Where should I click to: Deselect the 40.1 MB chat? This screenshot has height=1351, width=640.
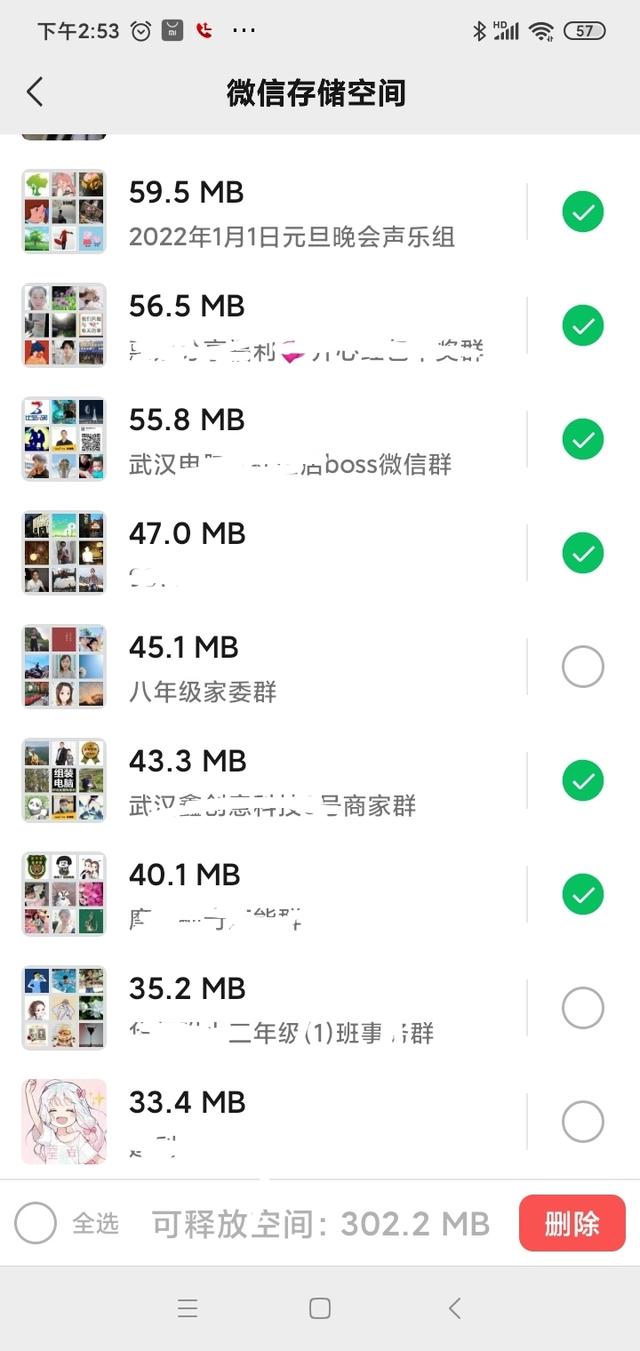click(582, 893)
